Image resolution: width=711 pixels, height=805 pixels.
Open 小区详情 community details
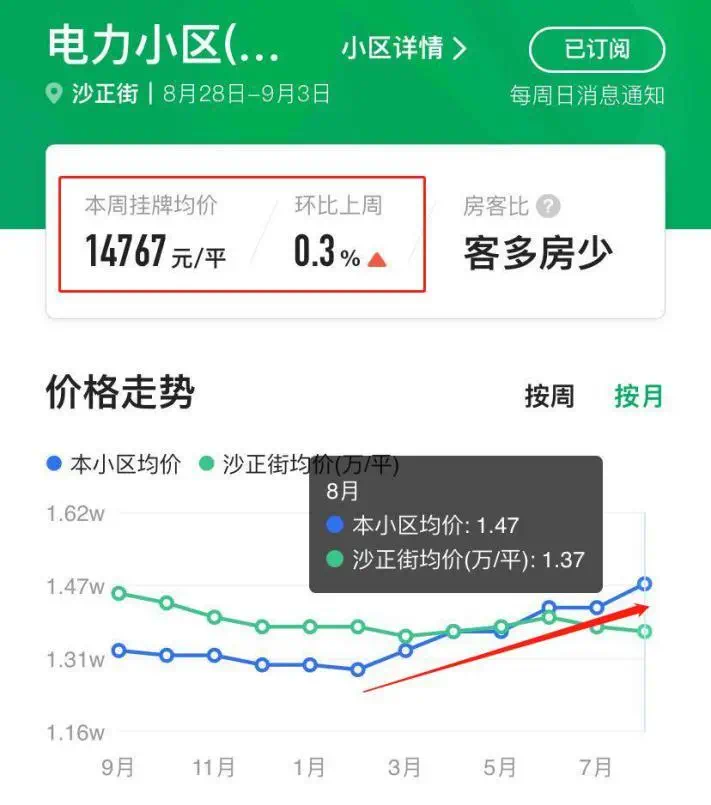pyautogui.click(x=404, y=48)
